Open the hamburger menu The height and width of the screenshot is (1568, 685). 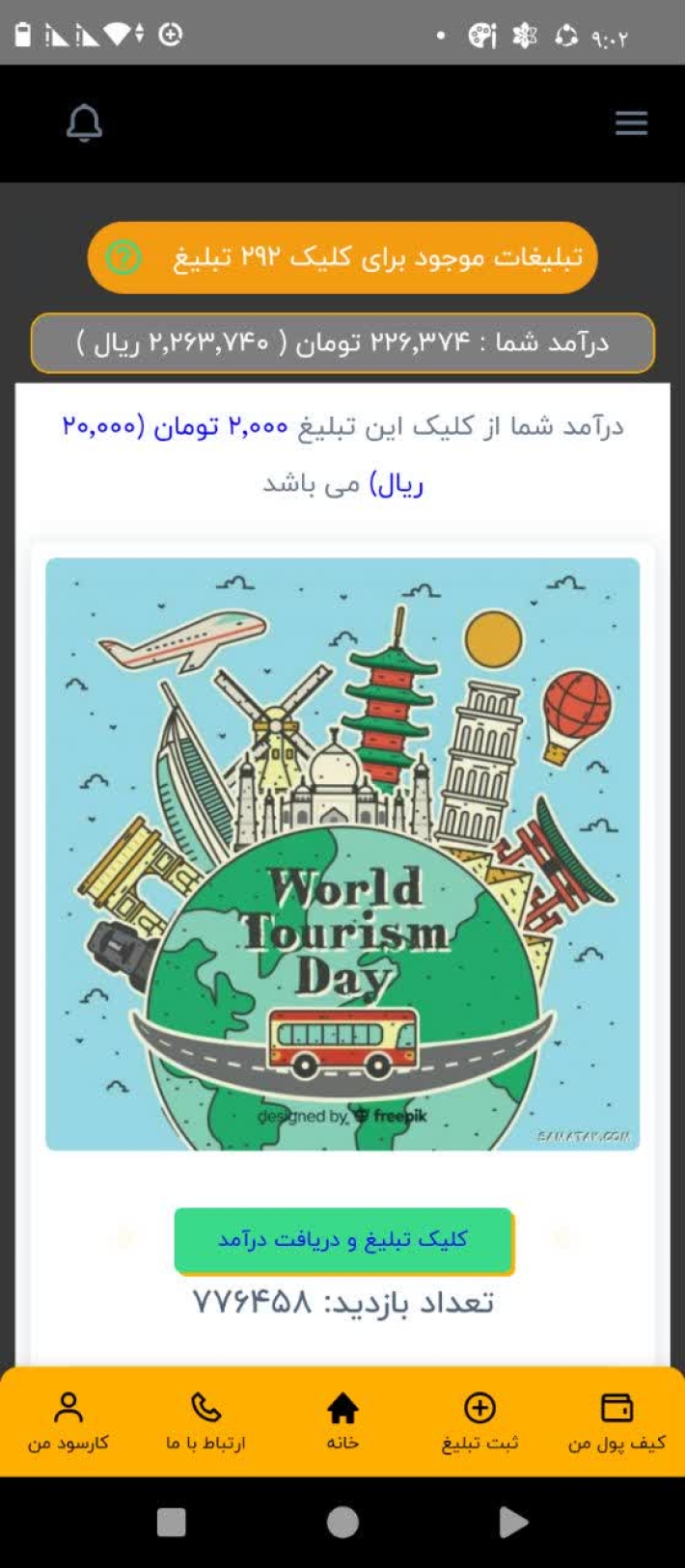[631, 122]
